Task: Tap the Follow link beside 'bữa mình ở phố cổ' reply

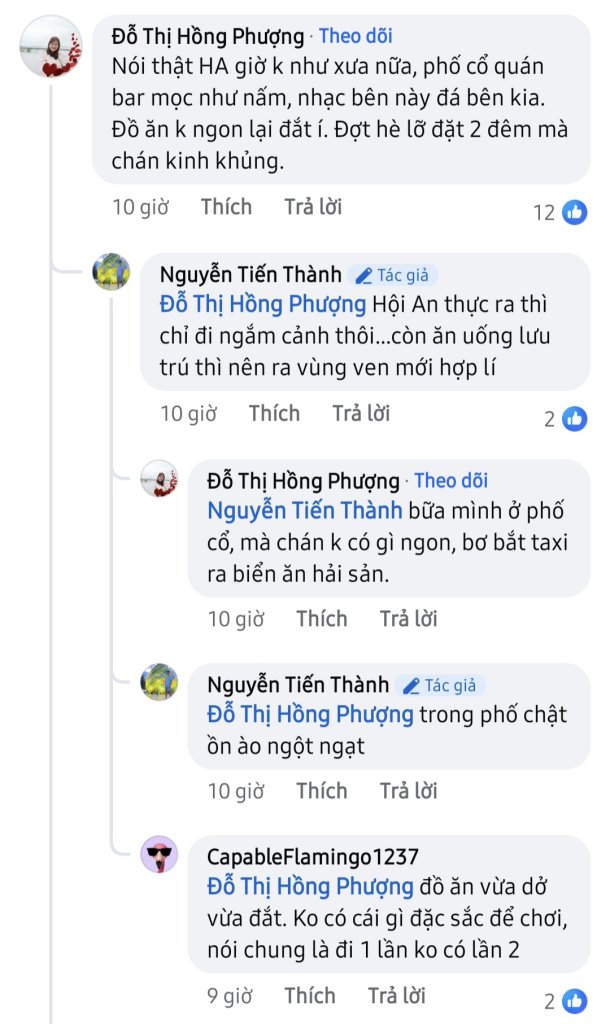Action: 451,481
